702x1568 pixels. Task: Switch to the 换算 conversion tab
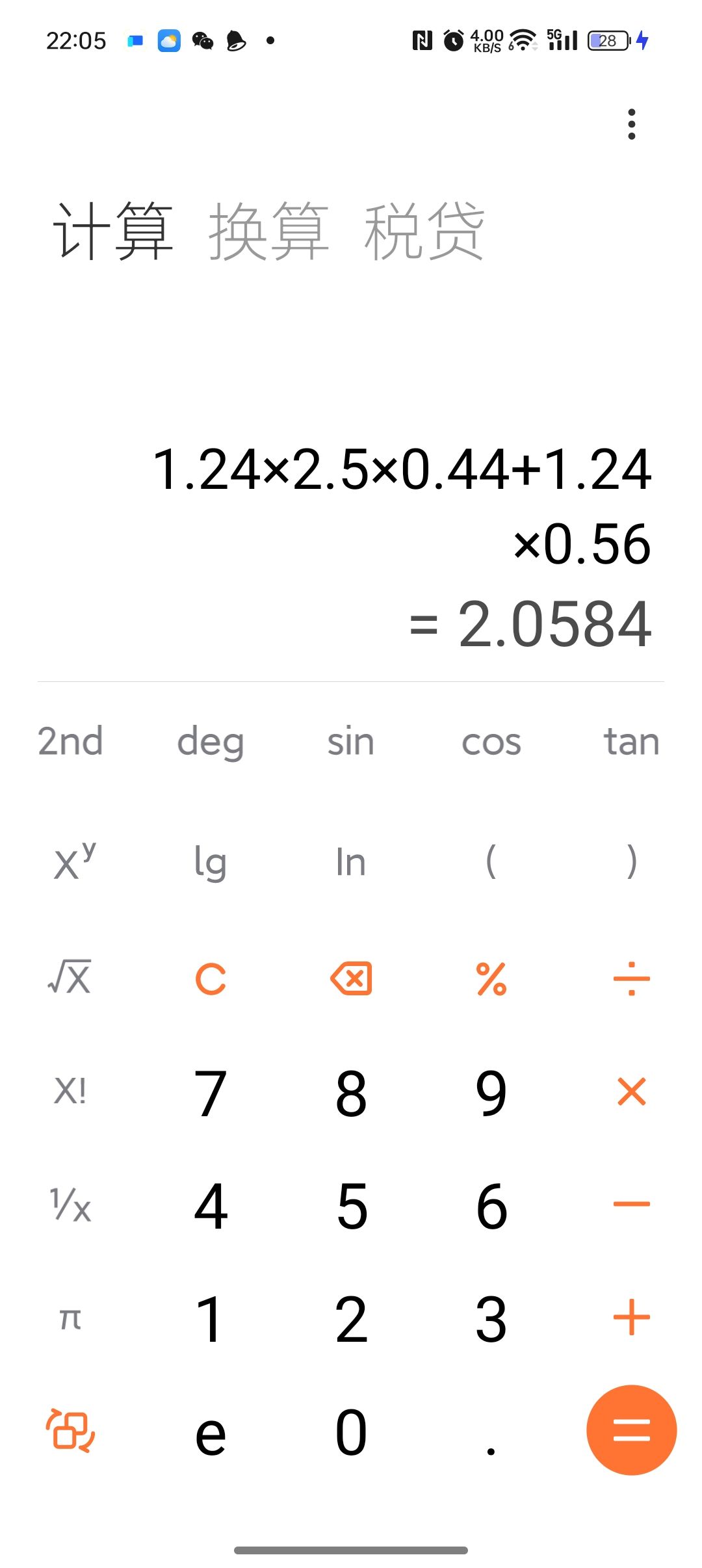pyautogui.click(x=268, y=231)
